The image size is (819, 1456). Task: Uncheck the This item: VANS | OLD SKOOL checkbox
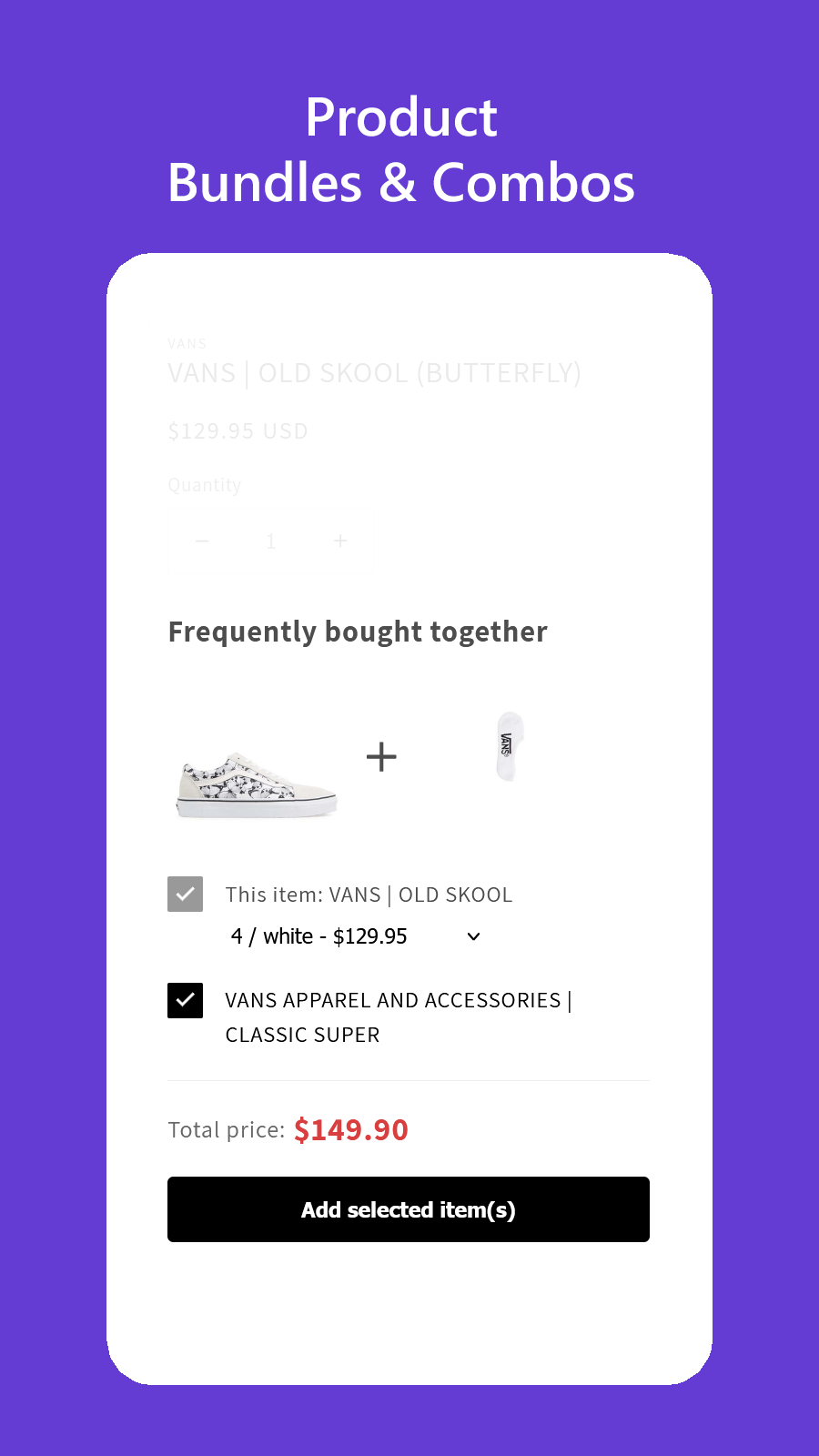pyautogui.click(x=185, y=895)
